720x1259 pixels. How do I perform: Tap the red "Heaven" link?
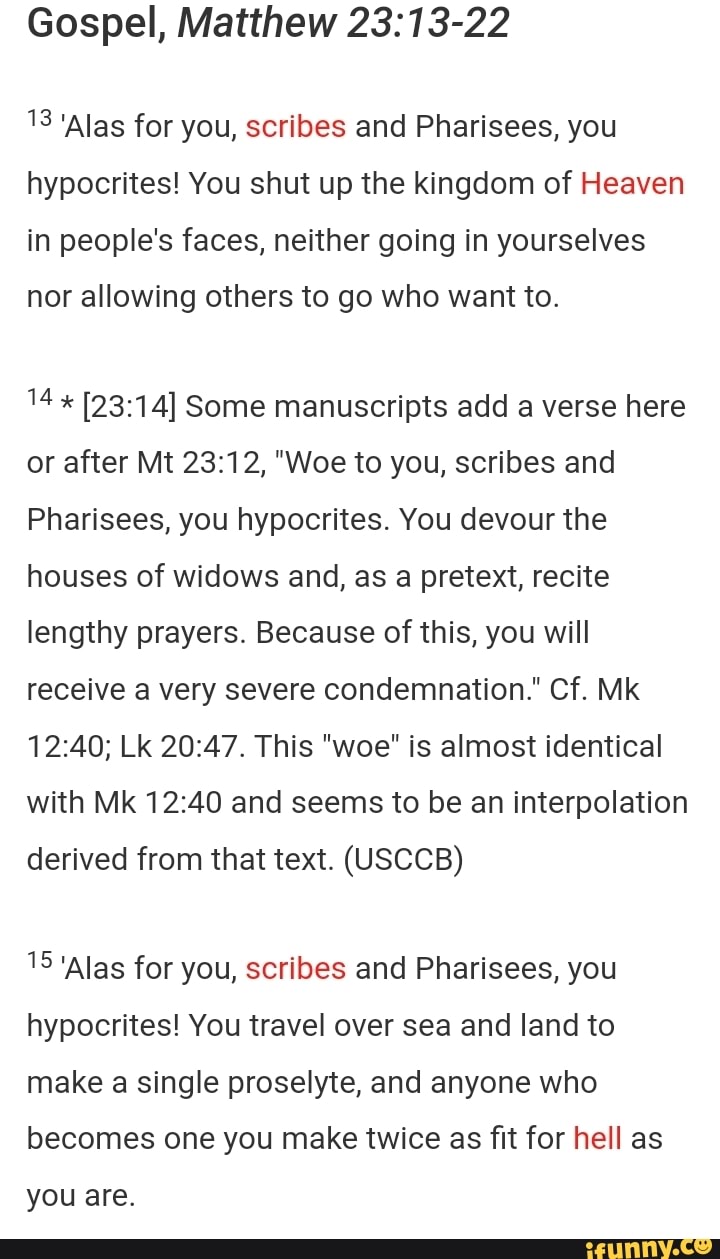click(x=632, y=184)
